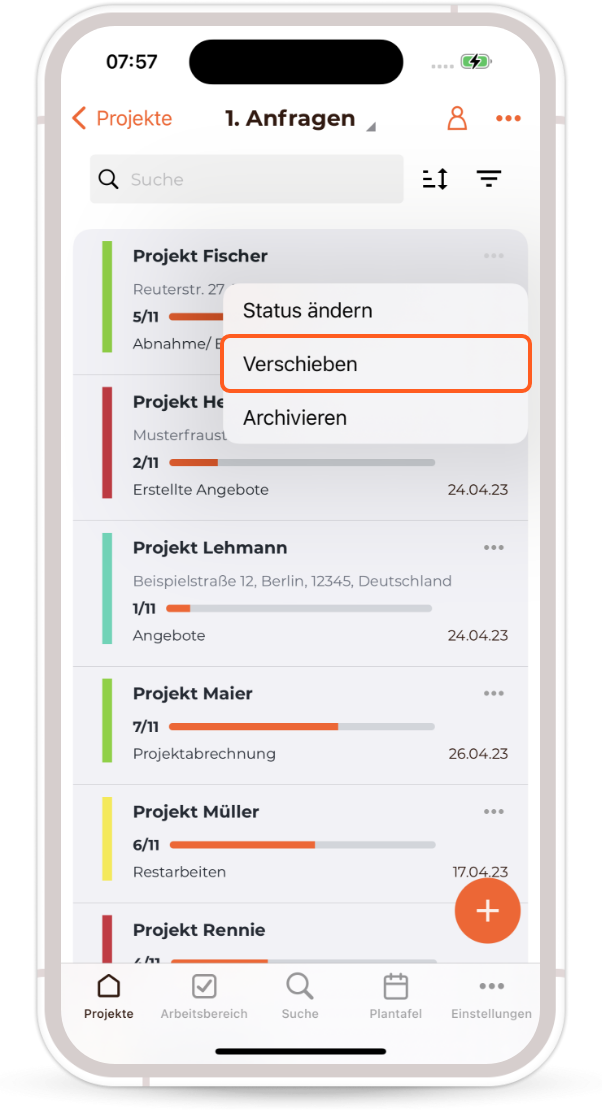Open the orange overflow menu in header
This screenshot has height=1113, width=602.
coord(508,119)
